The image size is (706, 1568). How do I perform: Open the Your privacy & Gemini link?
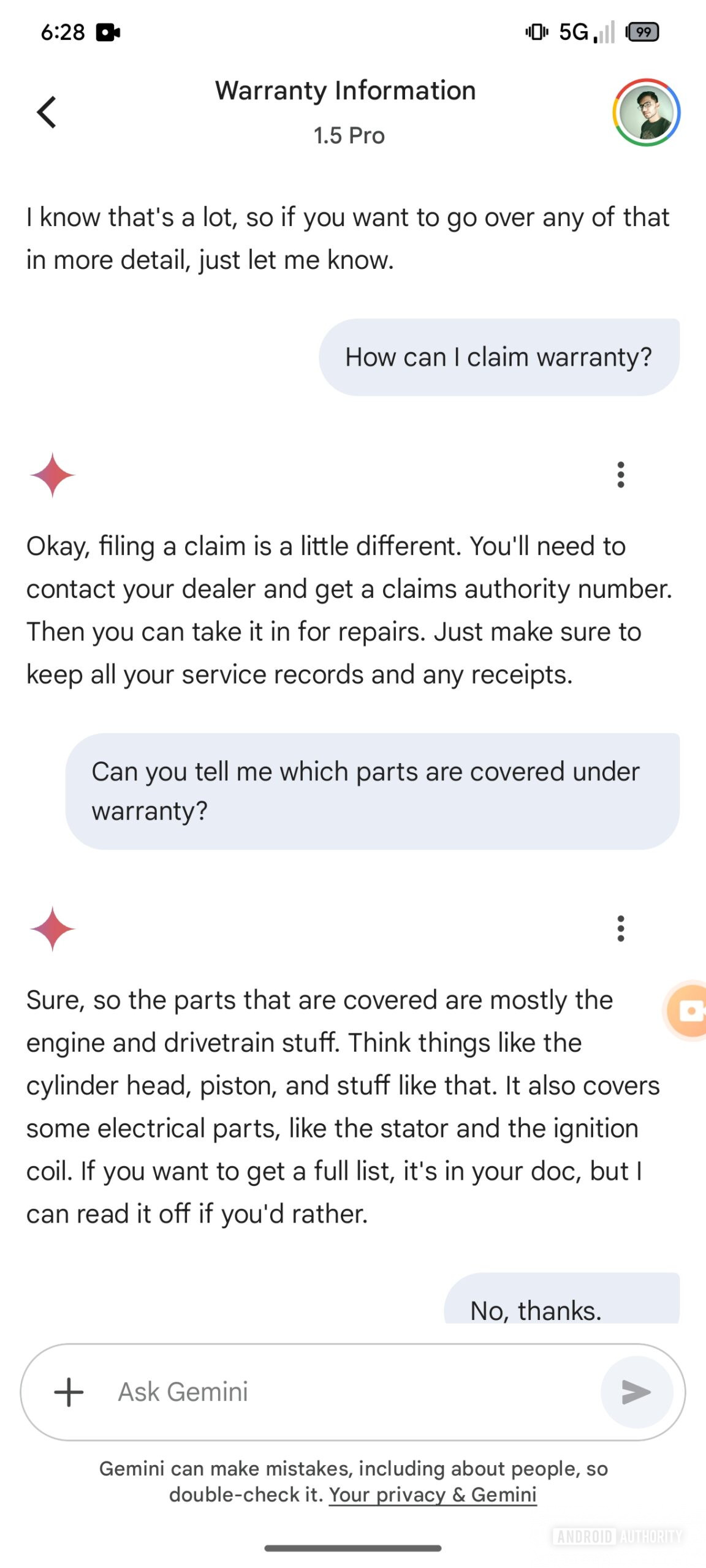click(433, 1494)
